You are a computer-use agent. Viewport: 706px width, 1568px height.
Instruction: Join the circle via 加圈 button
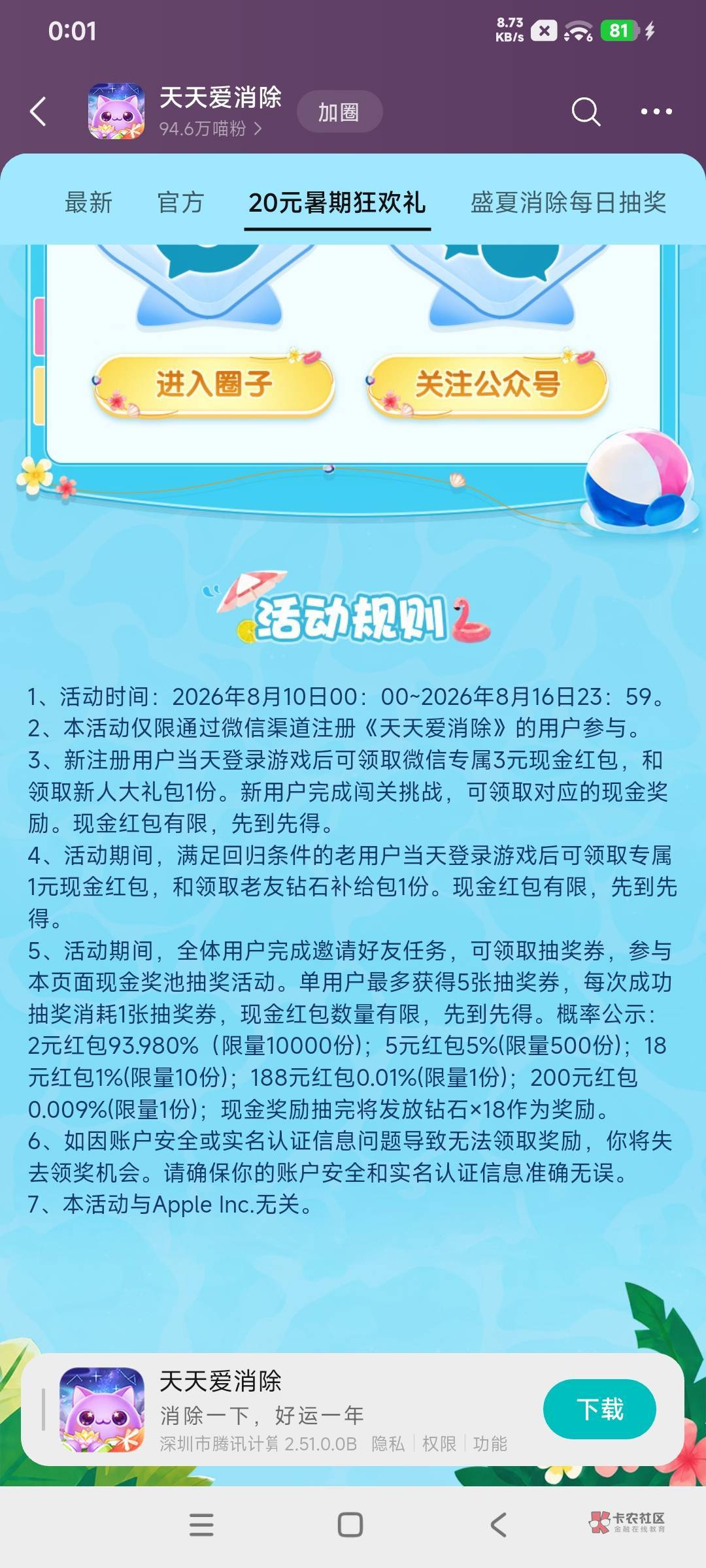339,112
